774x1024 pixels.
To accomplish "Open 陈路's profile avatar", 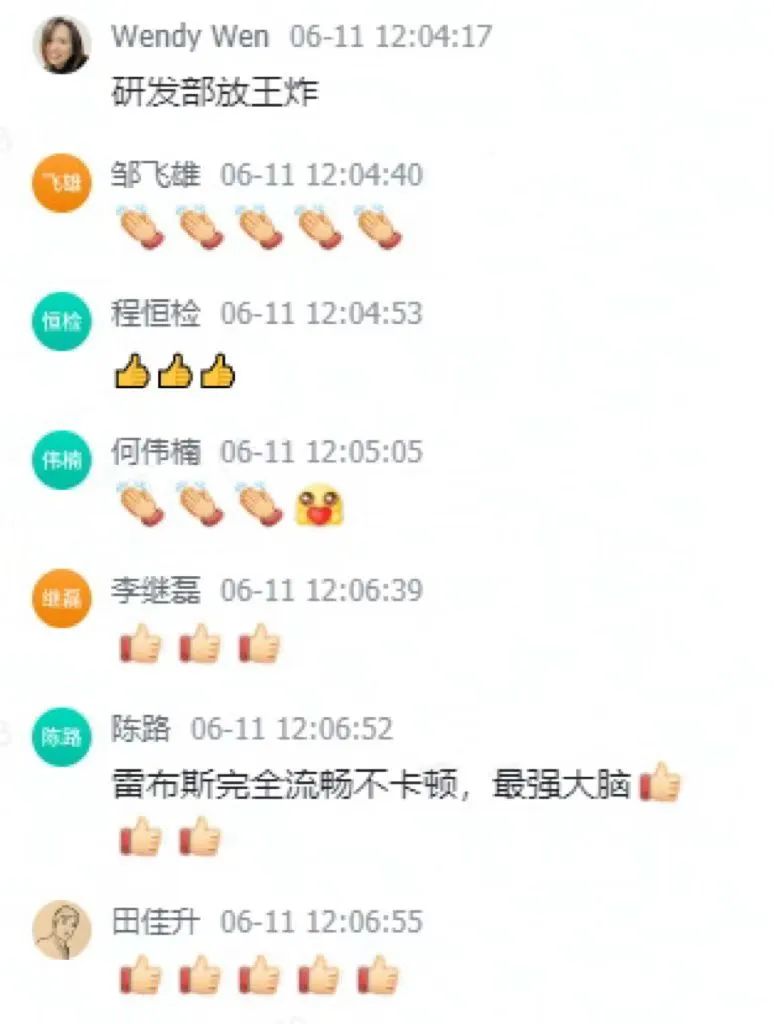I will point(61,737).
